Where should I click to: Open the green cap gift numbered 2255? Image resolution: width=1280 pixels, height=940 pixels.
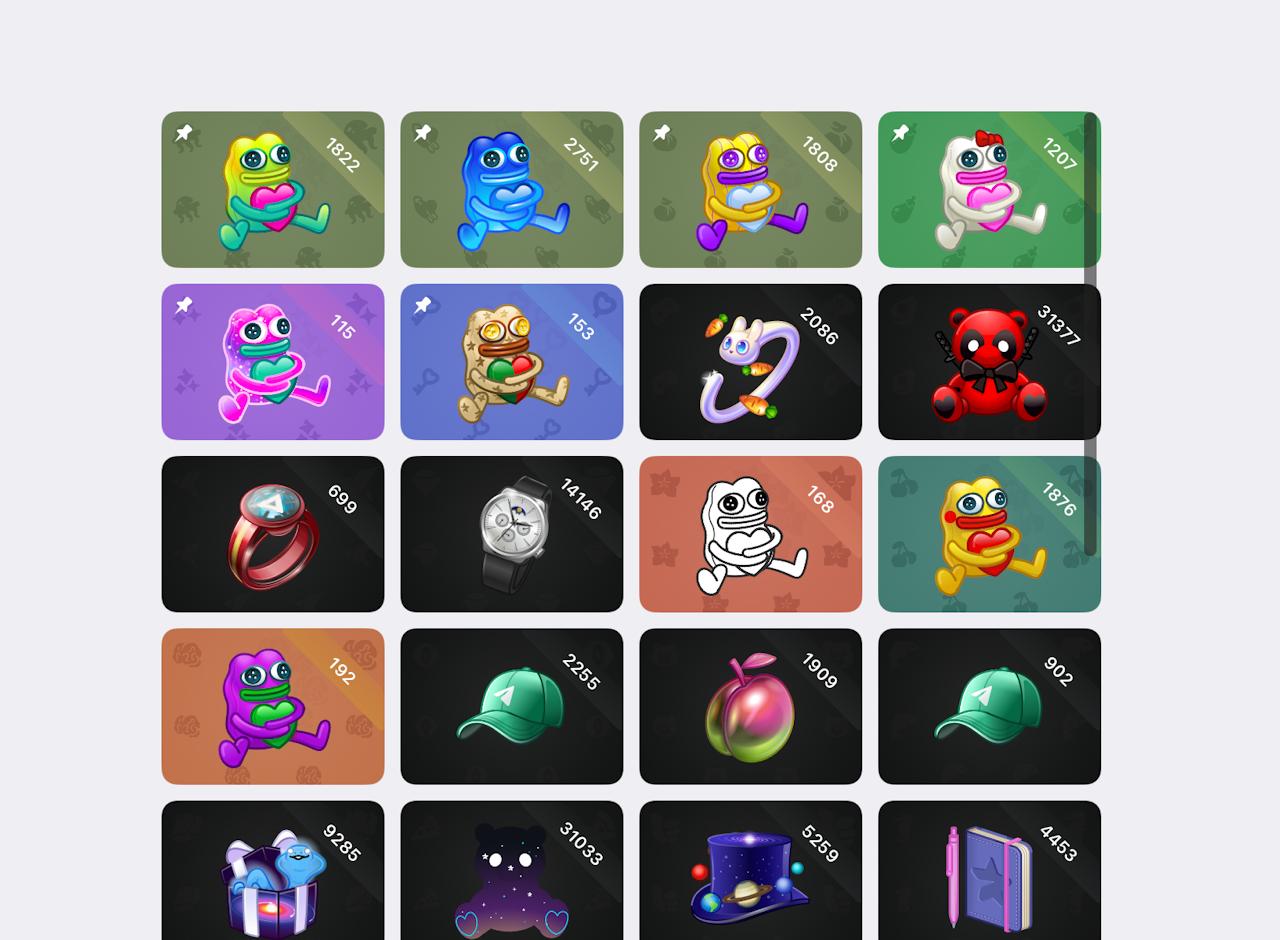tap(511, 706)
